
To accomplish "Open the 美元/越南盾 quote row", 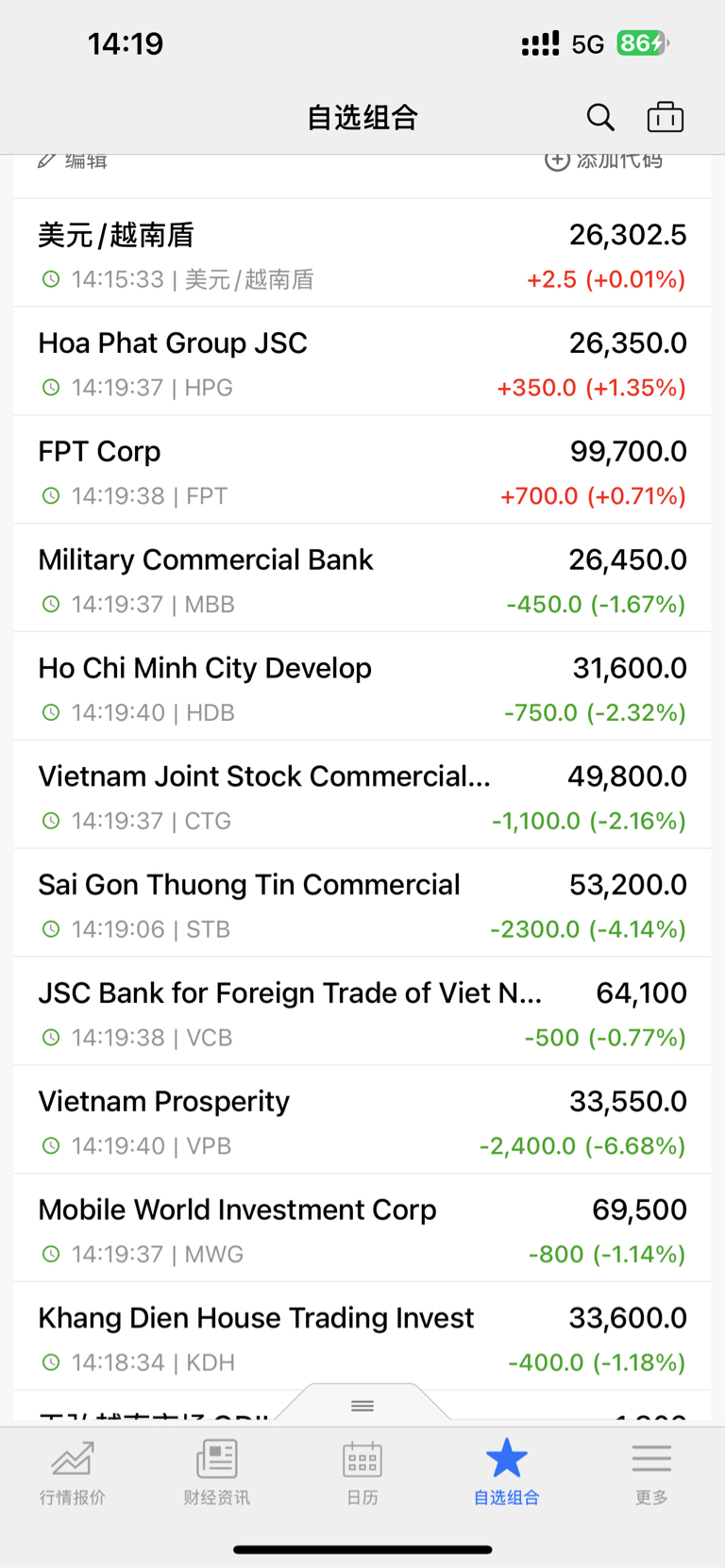I will [362, 253].
